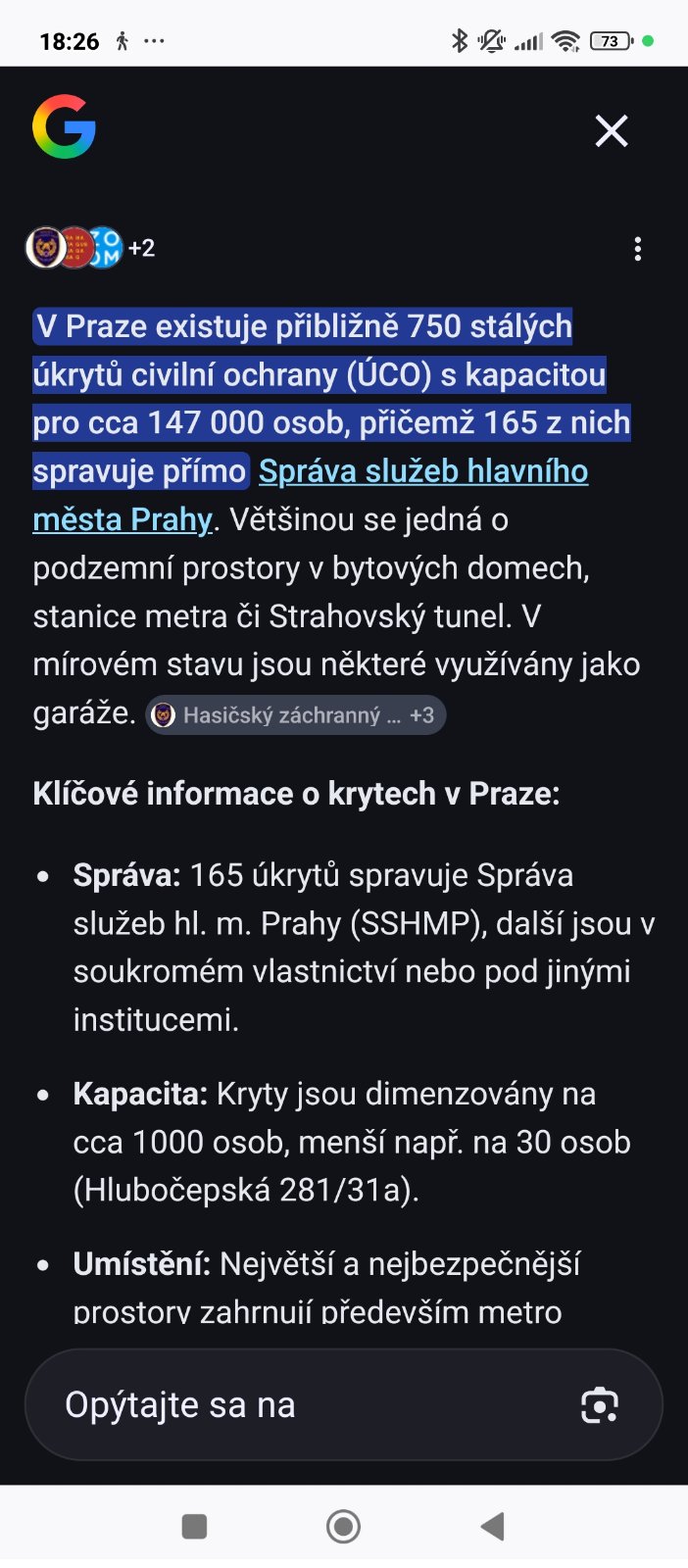Tap the Opýtajte sa na input field
This screenshot has height=1568, width=688.
coord(294,1404)
